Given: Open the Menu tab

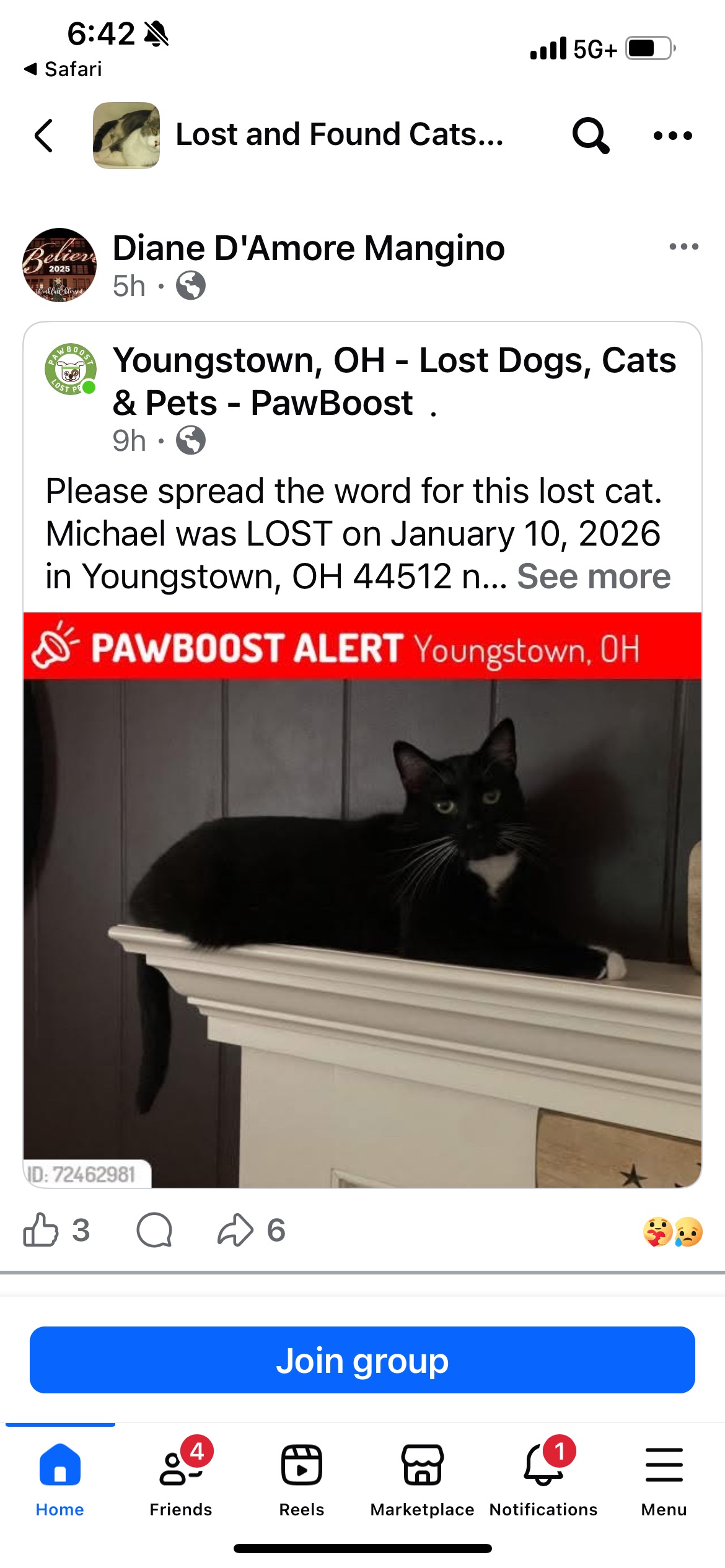Looking at the screenshot, I should pos(664,1476).
